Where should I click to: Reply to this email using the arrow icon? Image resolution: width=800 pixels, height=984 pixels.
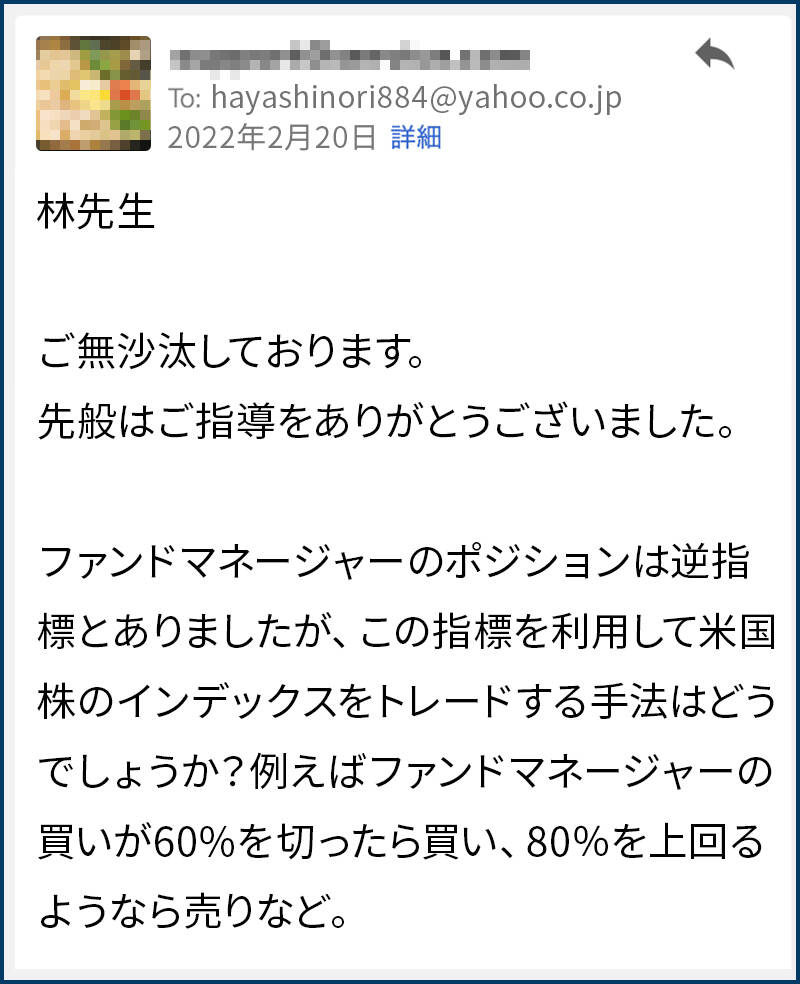click(x=714, y=55)
